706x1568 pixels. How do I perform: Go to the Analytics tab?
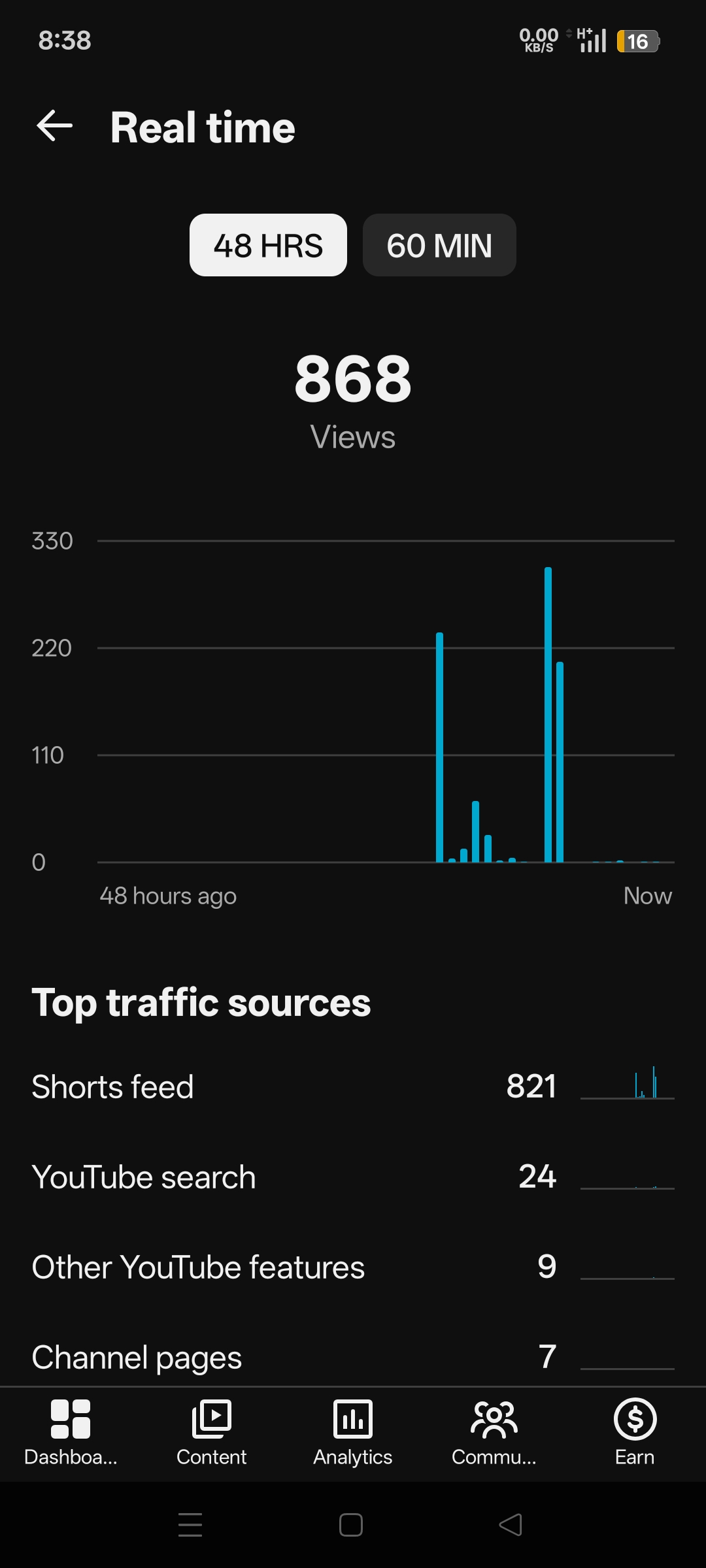(x=353, y=1431)
